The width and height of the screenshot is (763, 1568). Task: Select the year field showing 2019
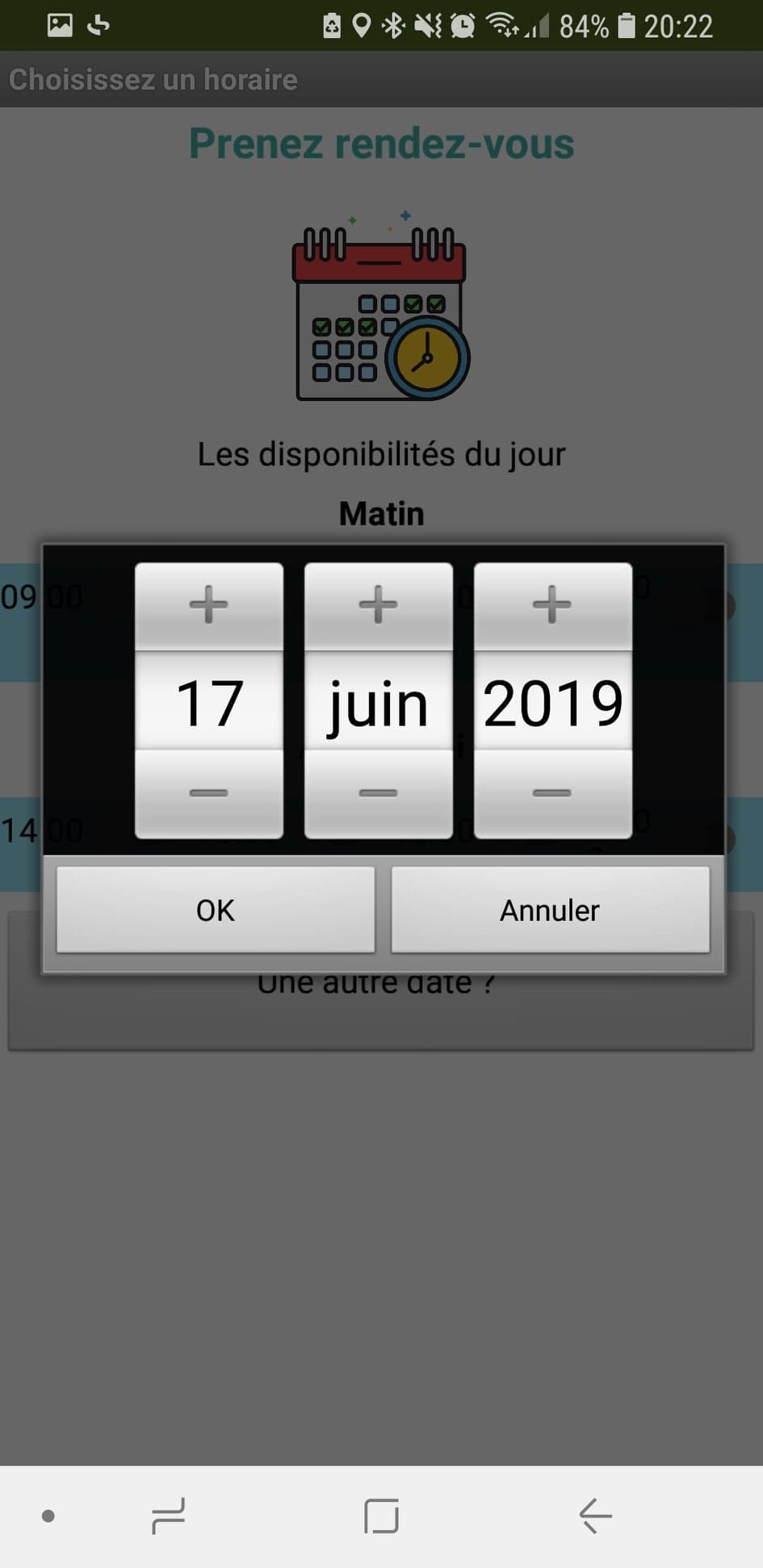[x=553, y=701]
